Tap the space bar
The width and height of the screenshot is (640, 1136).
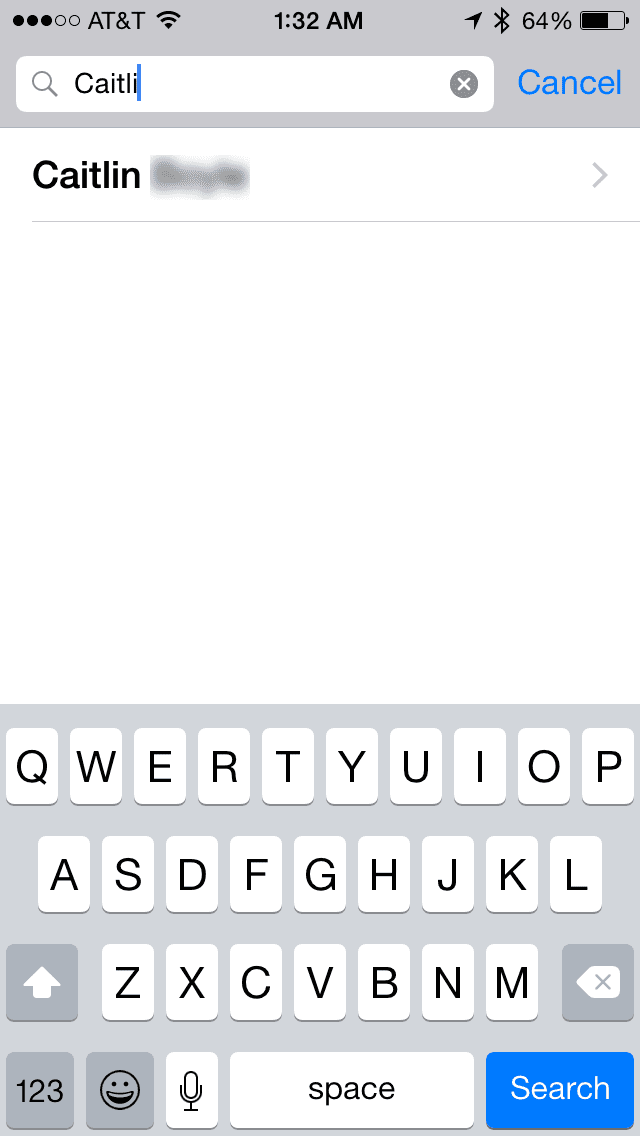352,1090
